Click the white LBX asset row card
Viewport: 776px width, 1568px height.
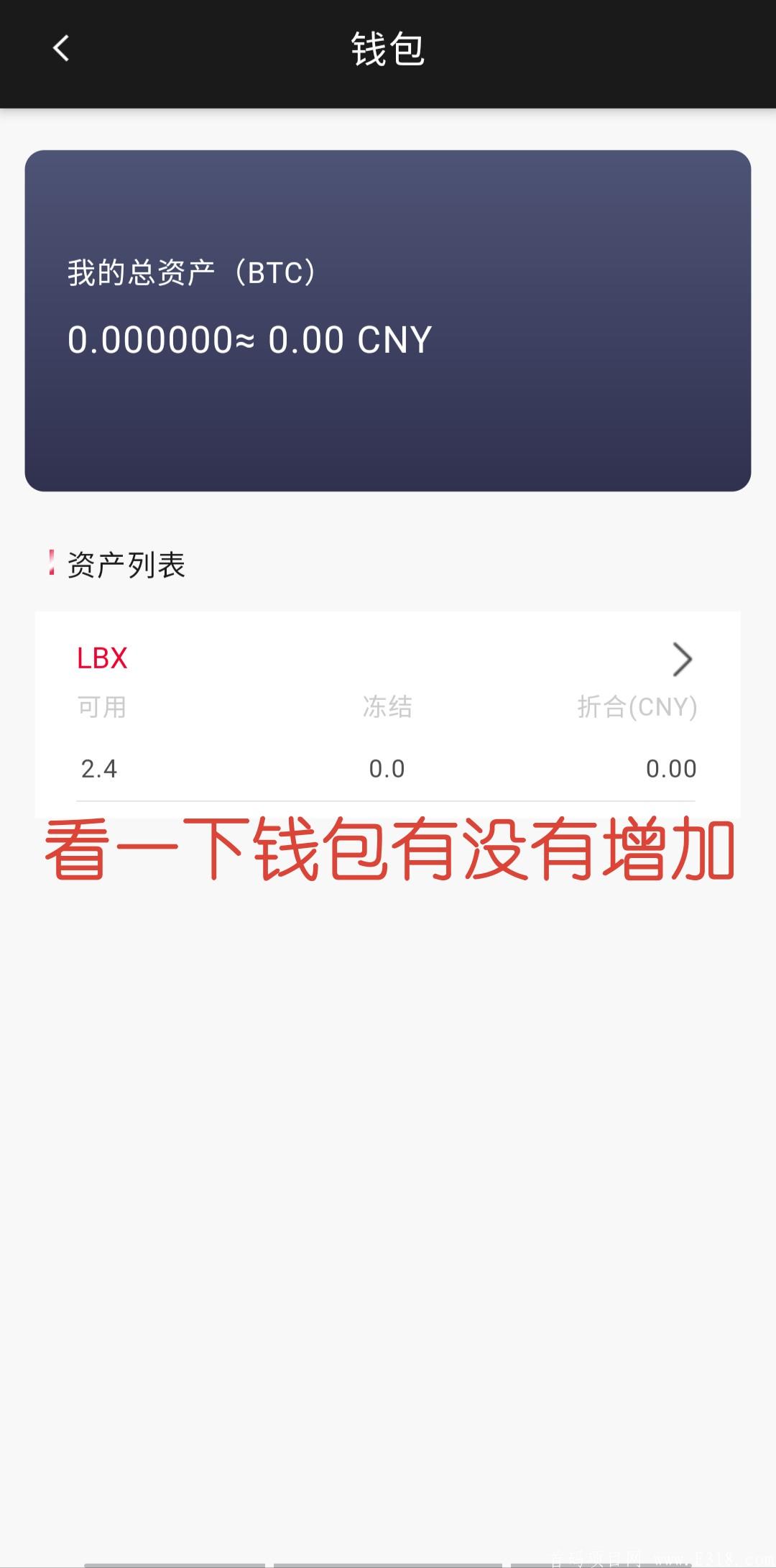(388, 711)
